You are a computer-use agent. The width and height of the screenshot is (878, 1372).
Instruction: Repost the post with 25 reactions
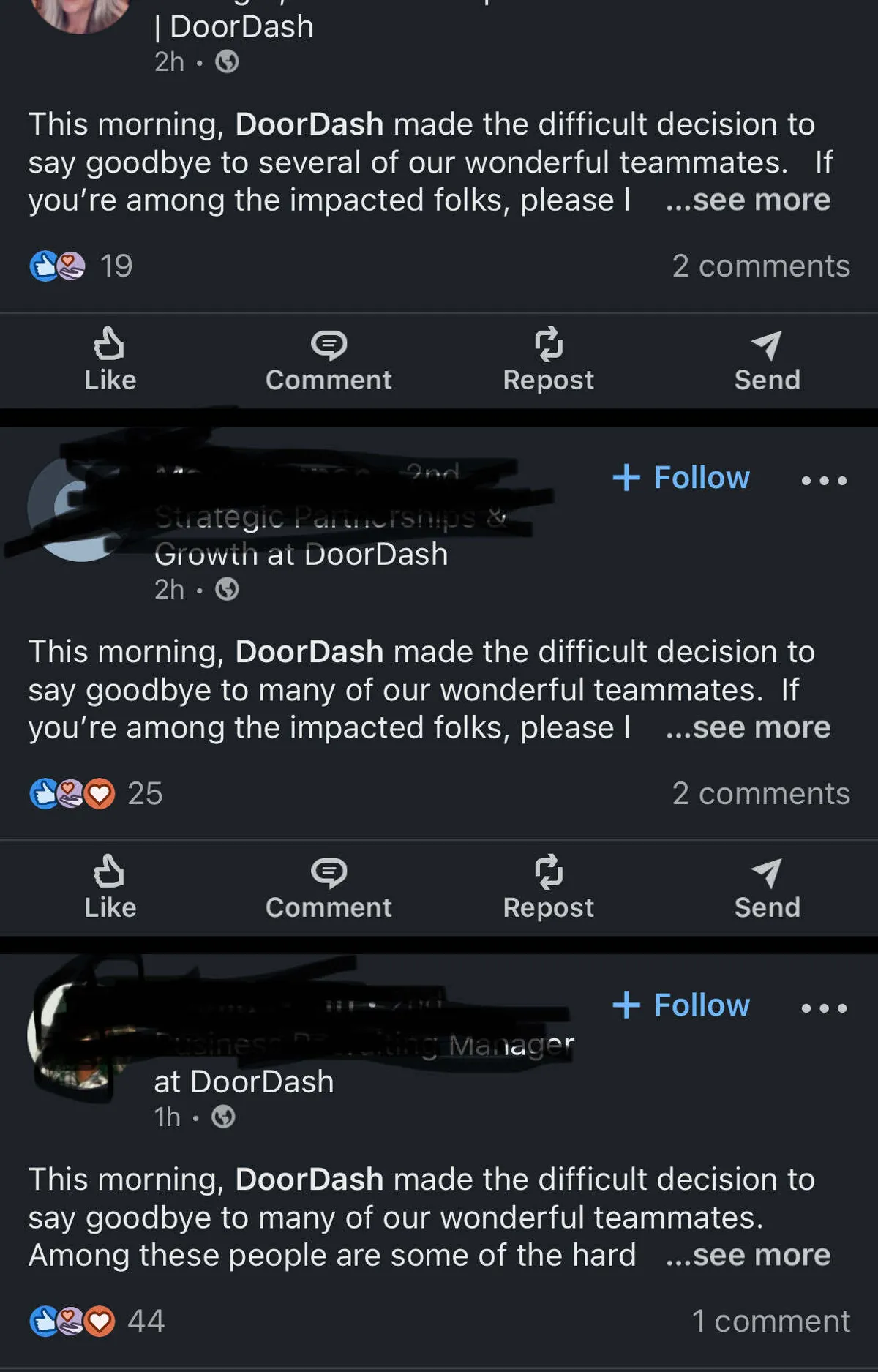[x=548, y=887]
